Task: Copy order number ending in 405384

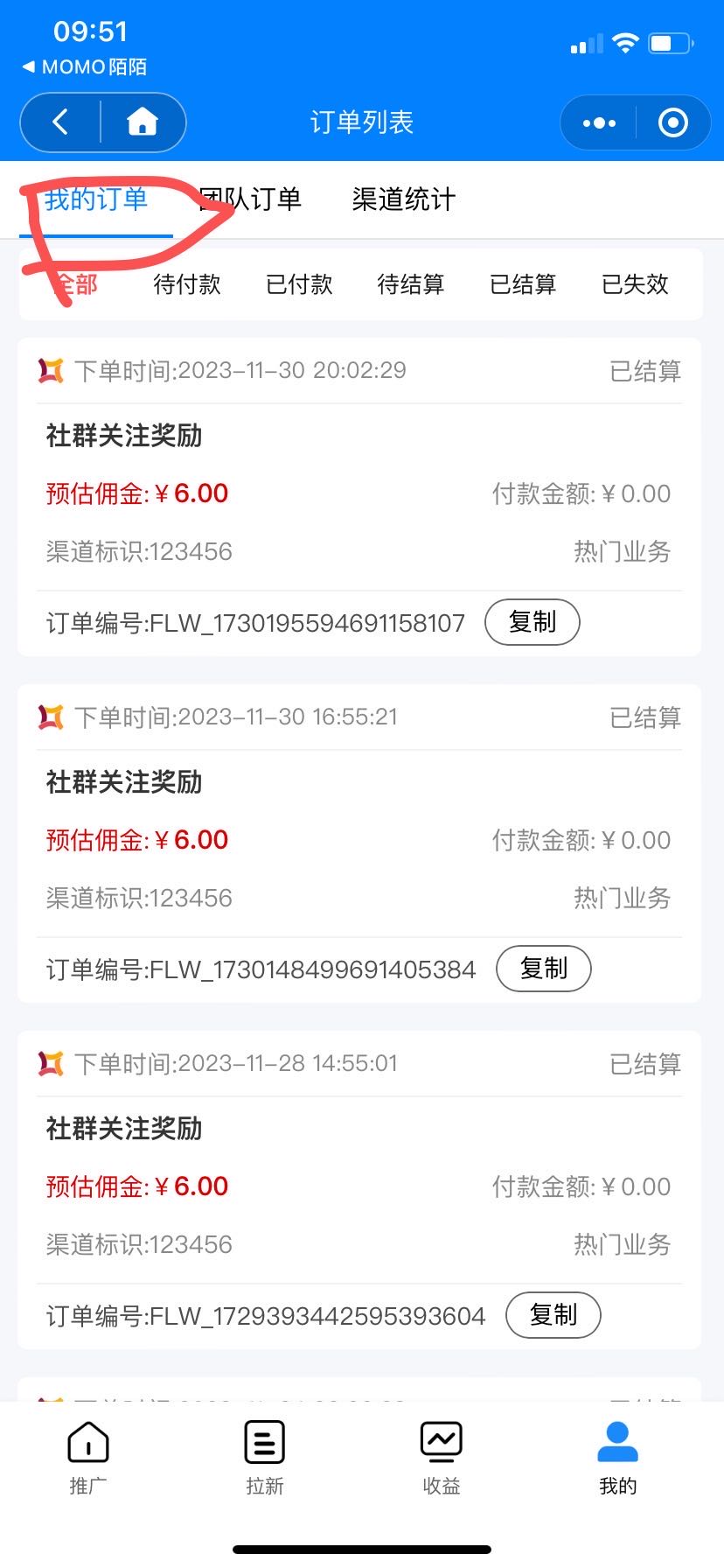Action: (x=544, y=969)
